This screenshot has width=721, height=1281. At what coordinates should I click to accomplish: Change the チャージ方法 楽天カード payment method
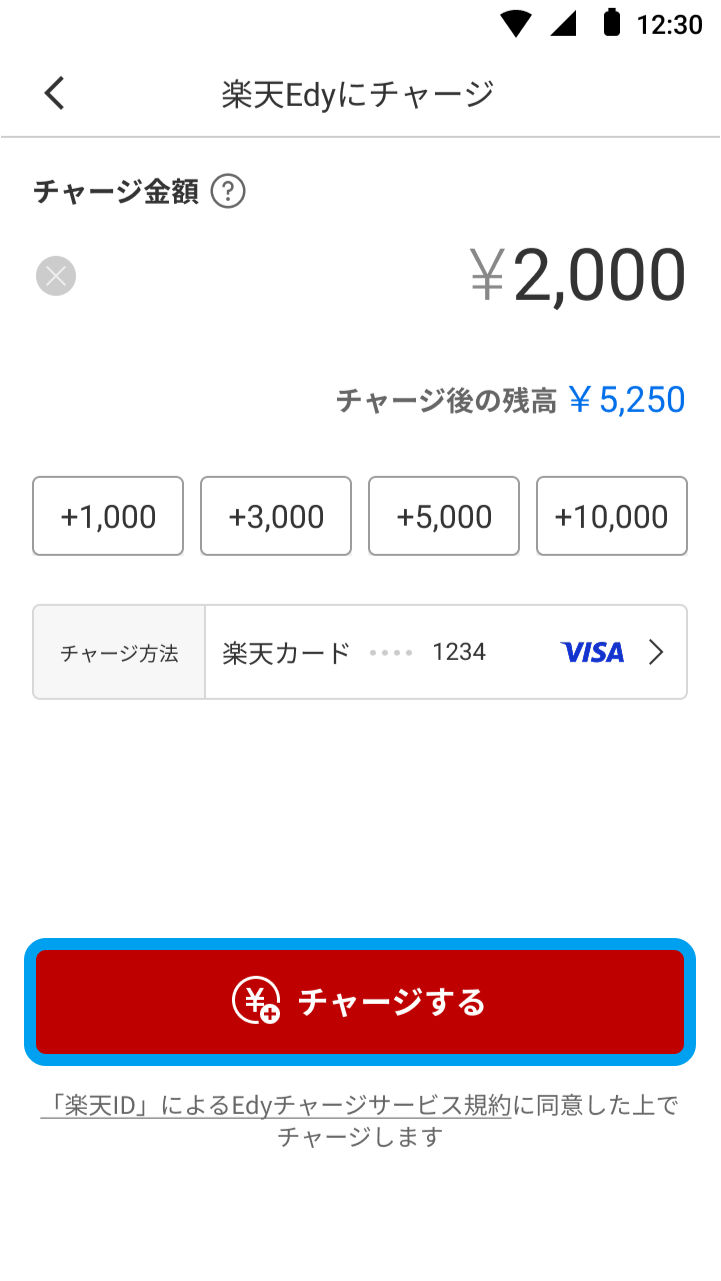446,652
